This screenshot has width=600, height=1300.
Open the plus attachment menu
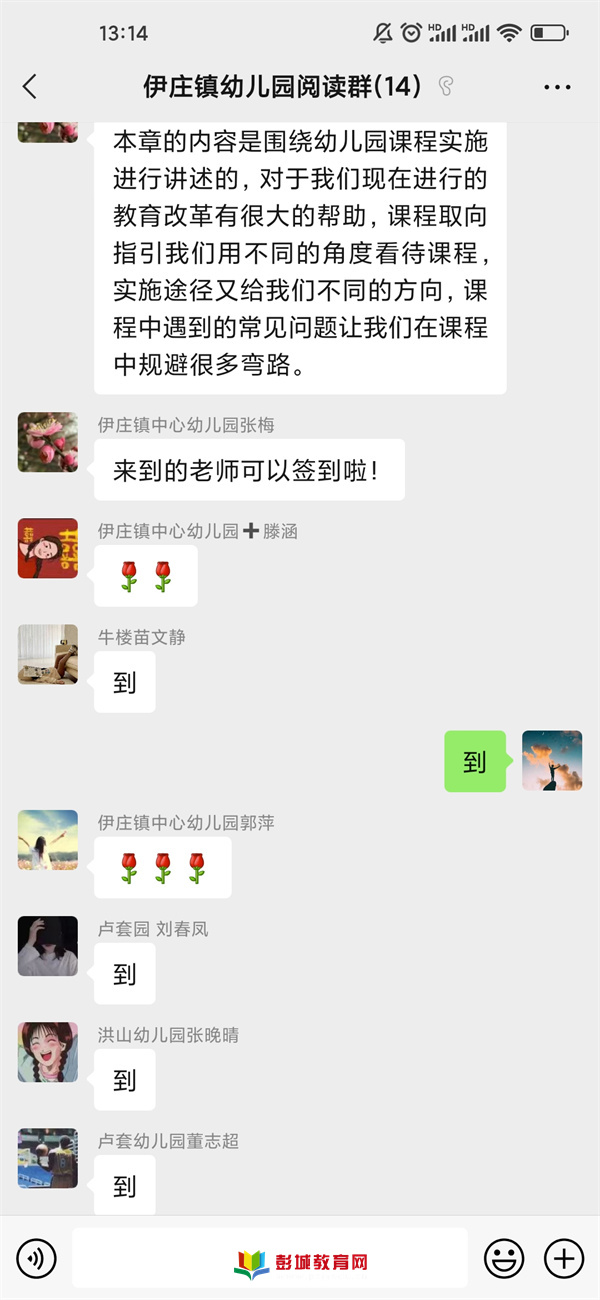(563, 1257)
